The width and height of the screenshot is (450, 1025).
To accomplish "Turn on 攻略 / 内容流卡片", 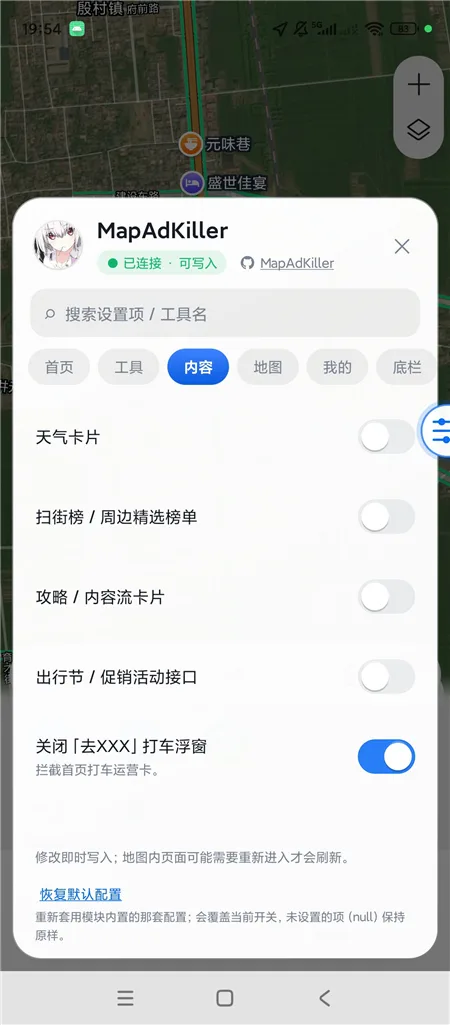I will (x=386, y=597).
